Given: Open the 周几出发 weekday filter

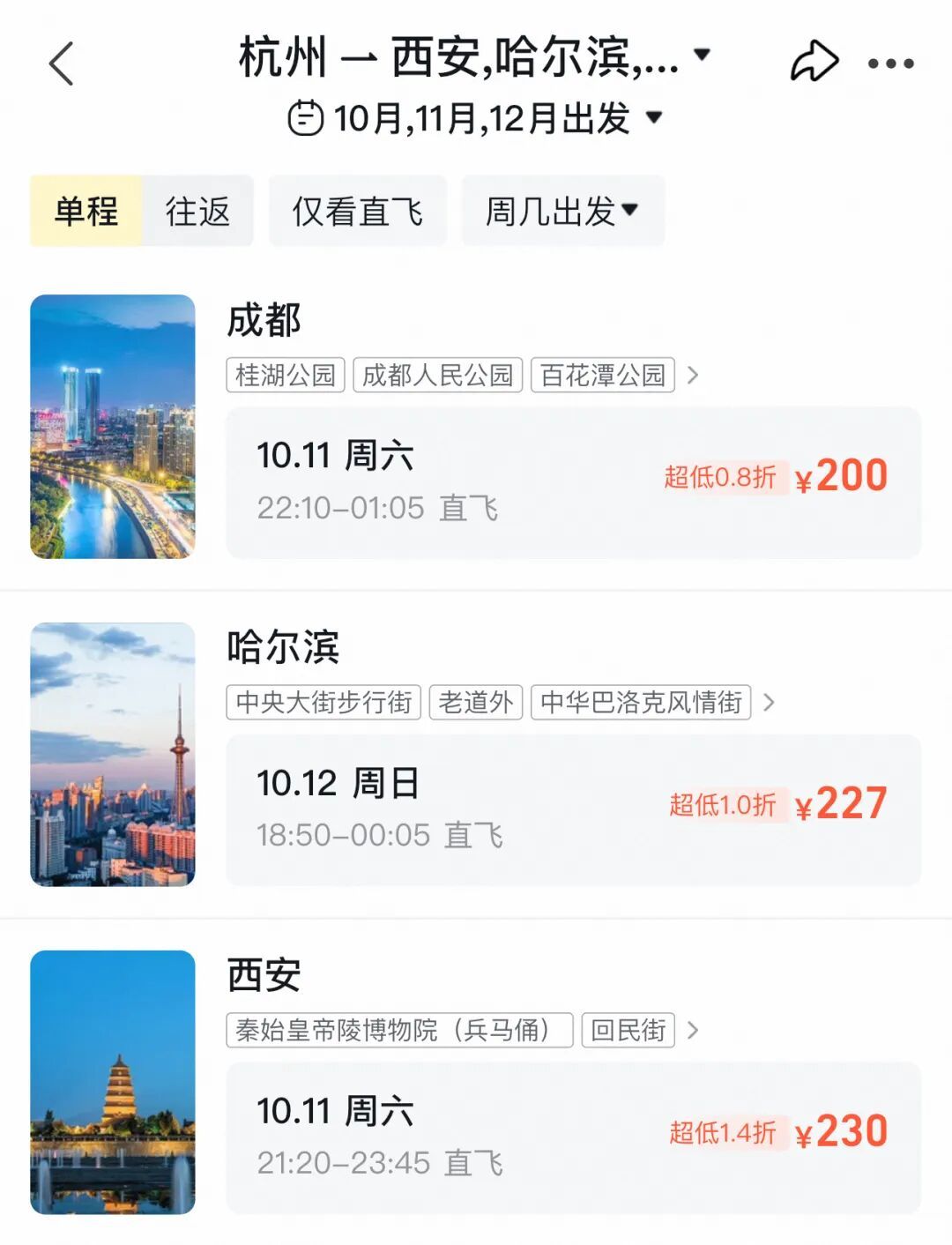Looking at the screenshot, I should coord(562,212).
